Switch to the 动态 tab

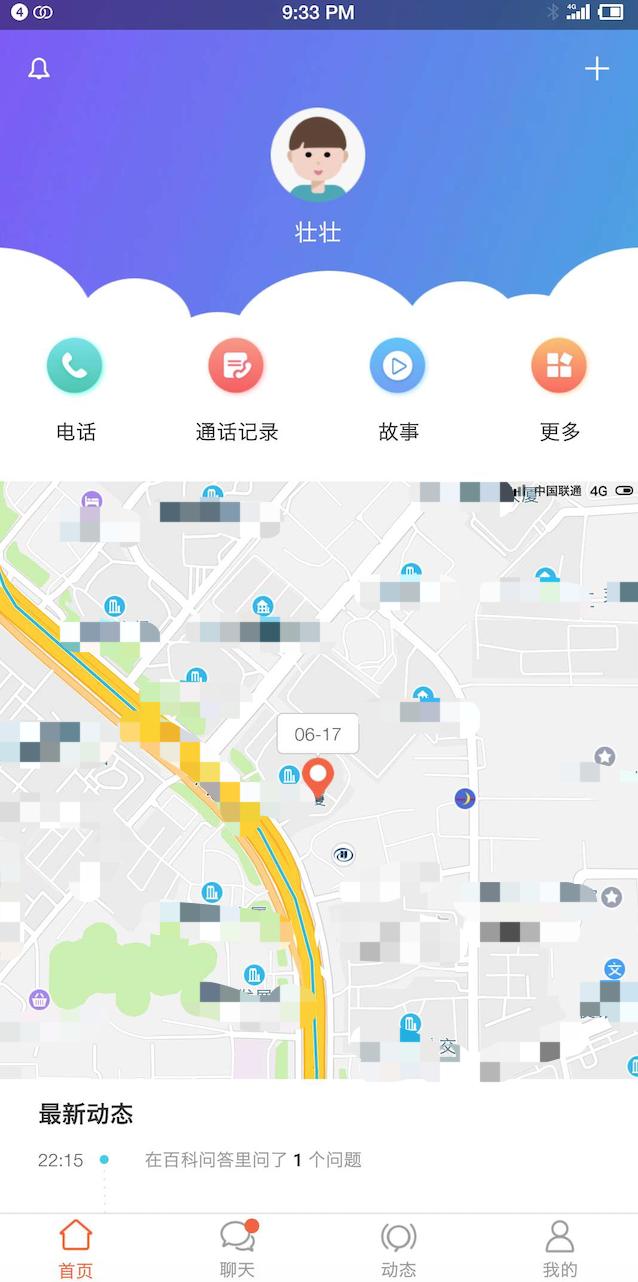coord(398,1247)
